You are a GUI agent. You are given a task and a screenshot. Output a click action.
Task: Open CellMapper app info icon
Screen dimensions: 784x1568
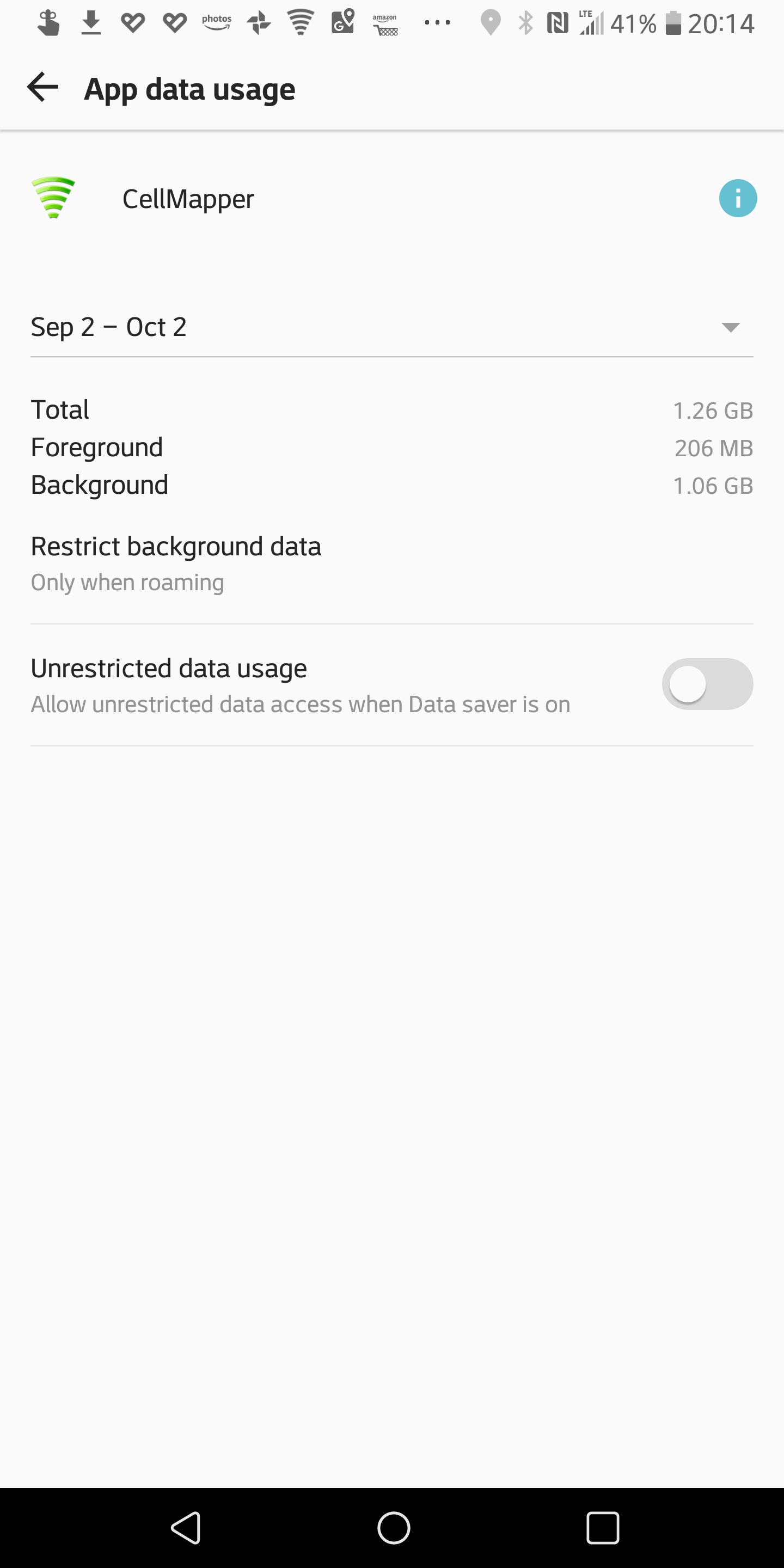[738, 198]
